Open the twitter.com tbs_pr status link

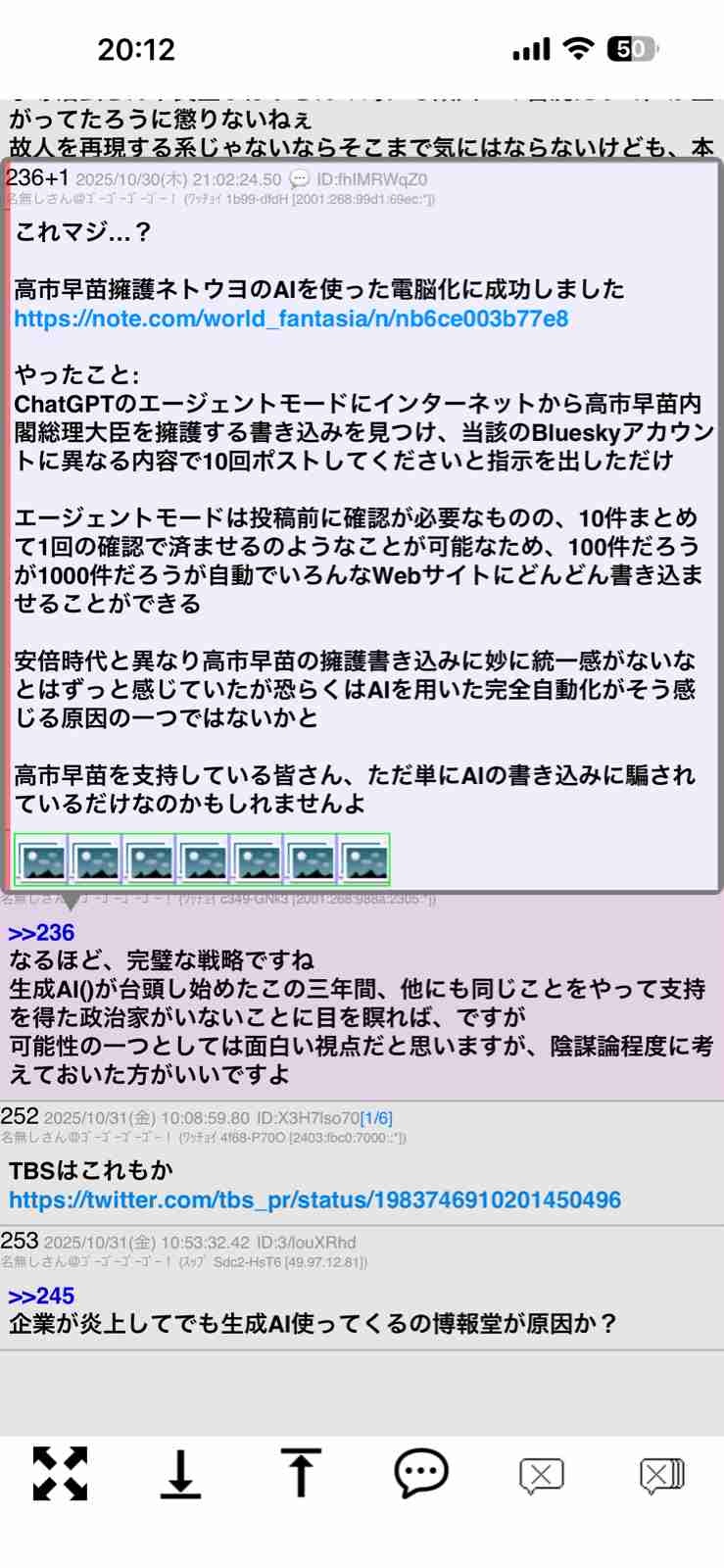314,1200
